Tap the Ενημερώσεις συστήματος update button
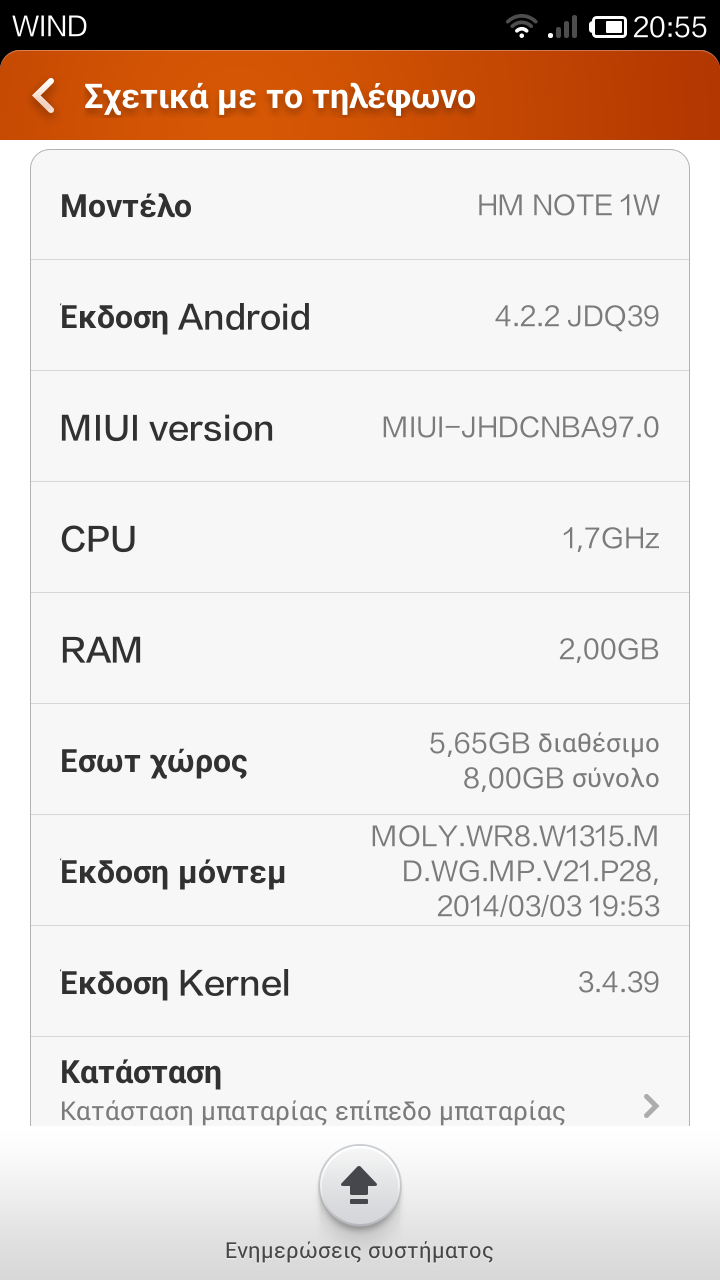The image size is (720, 1280). (x=360, y=1187)
